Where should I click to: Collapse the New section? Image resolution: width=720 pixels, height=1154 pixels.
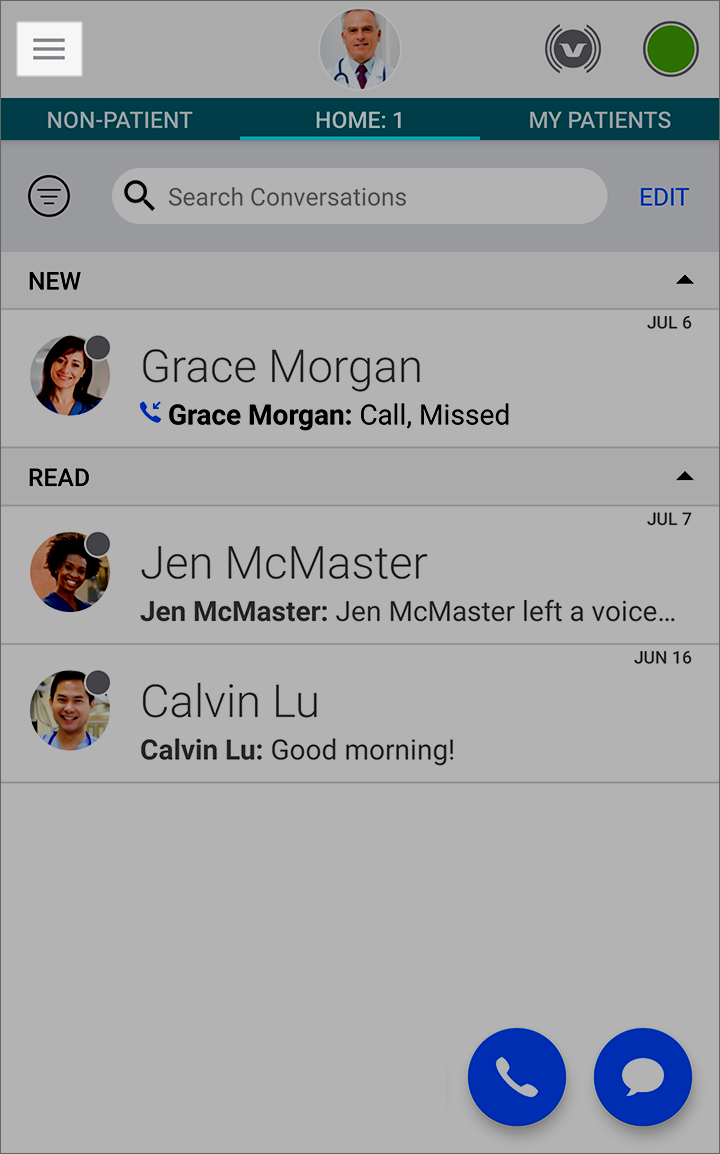(684, 281)
